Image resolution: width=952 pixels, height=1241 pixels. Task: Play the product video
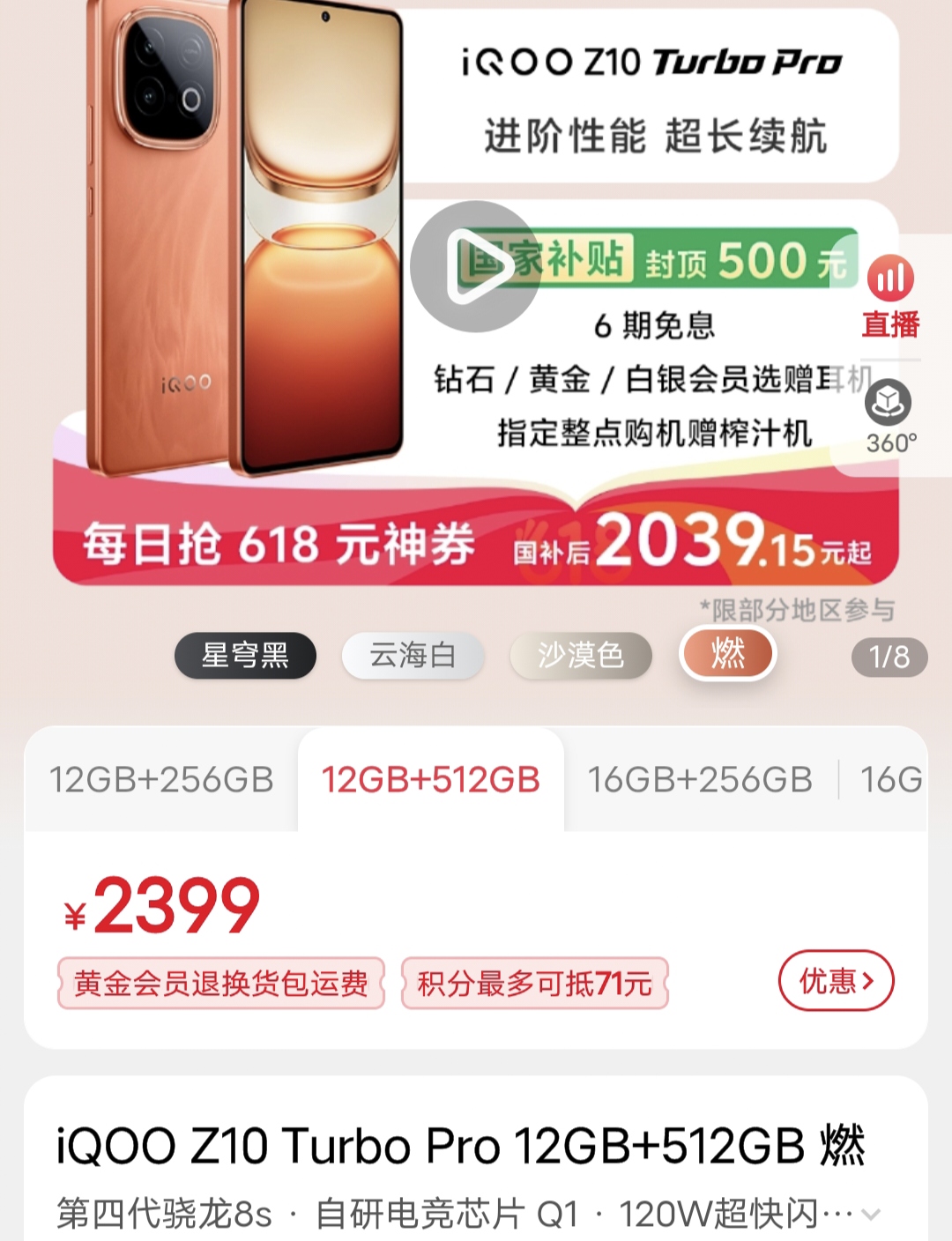click(475, 266)
